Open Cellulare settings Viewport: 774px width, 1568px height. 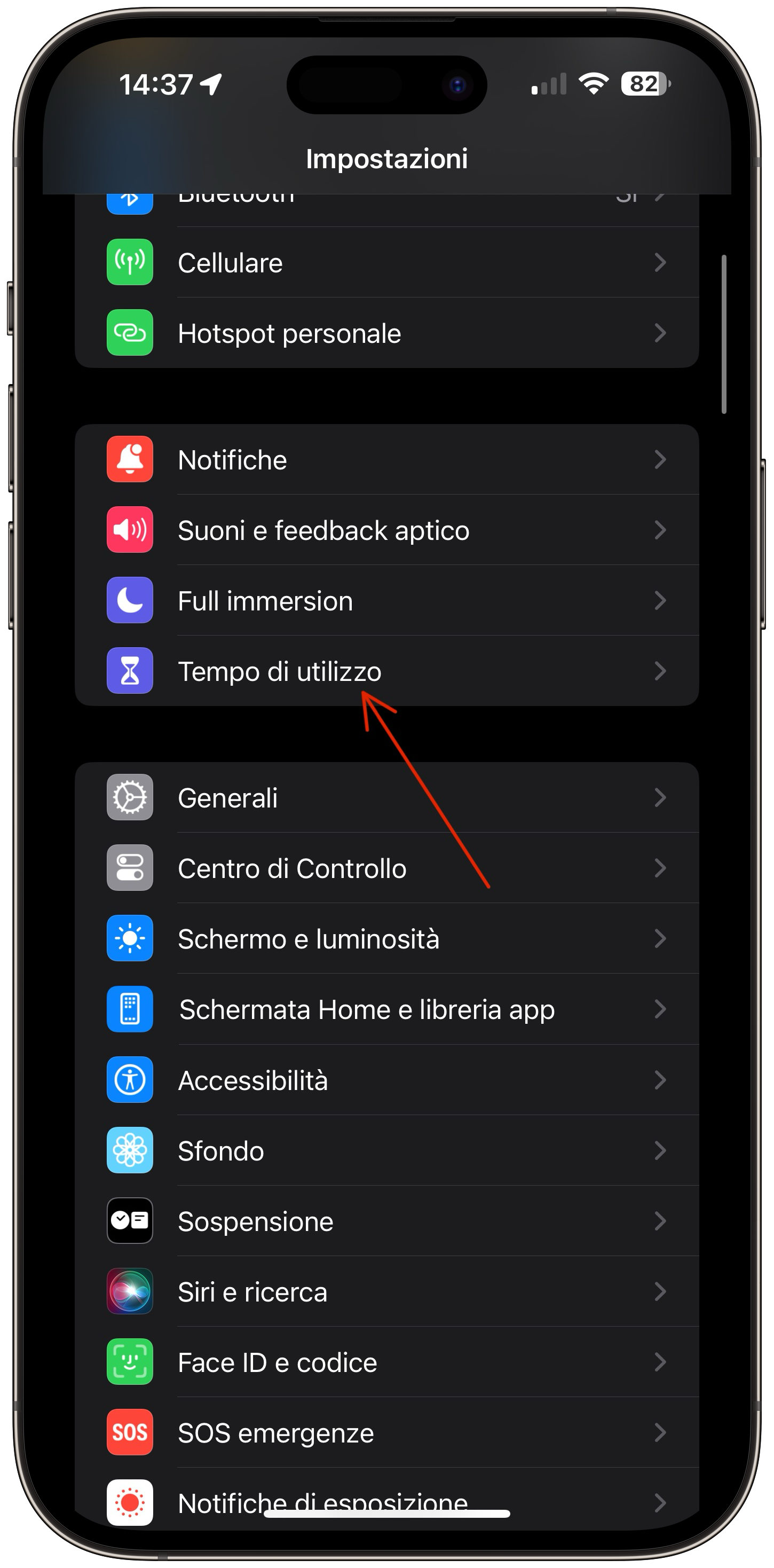click(387, 263)
